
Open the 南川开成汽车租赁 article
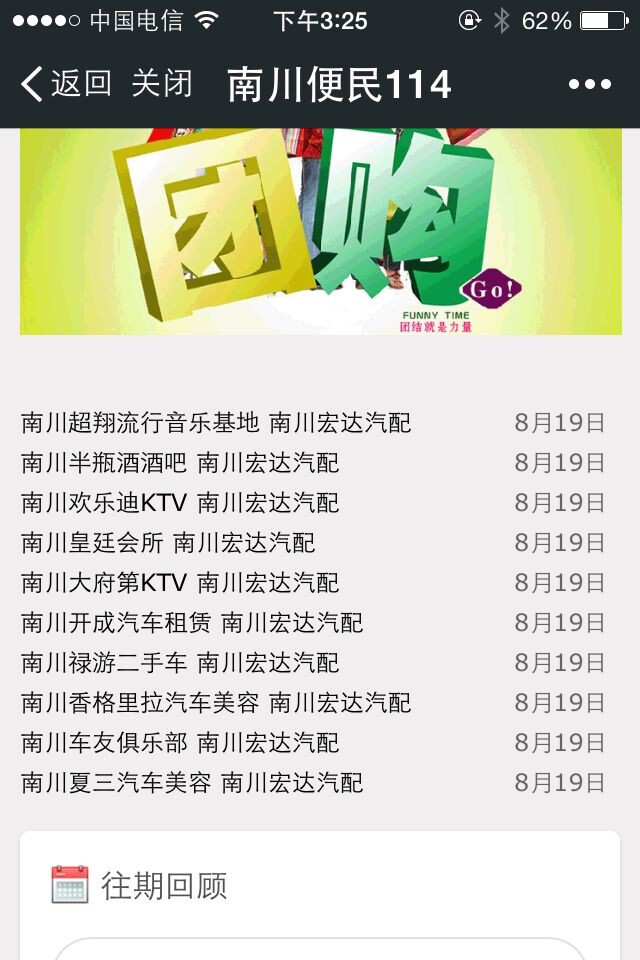(x=192, y=623)
